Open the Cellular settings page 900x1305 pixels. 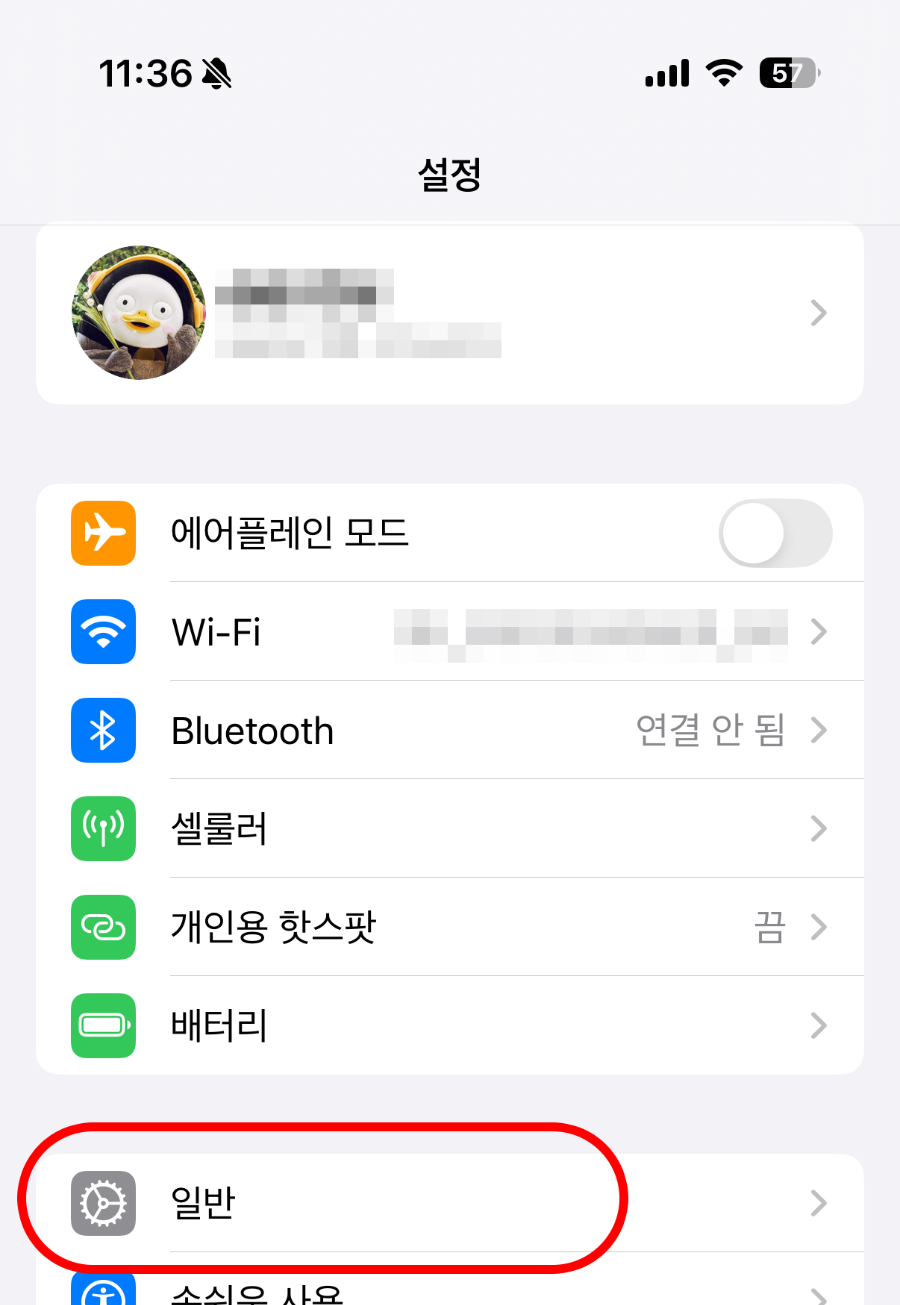(450, 828)
